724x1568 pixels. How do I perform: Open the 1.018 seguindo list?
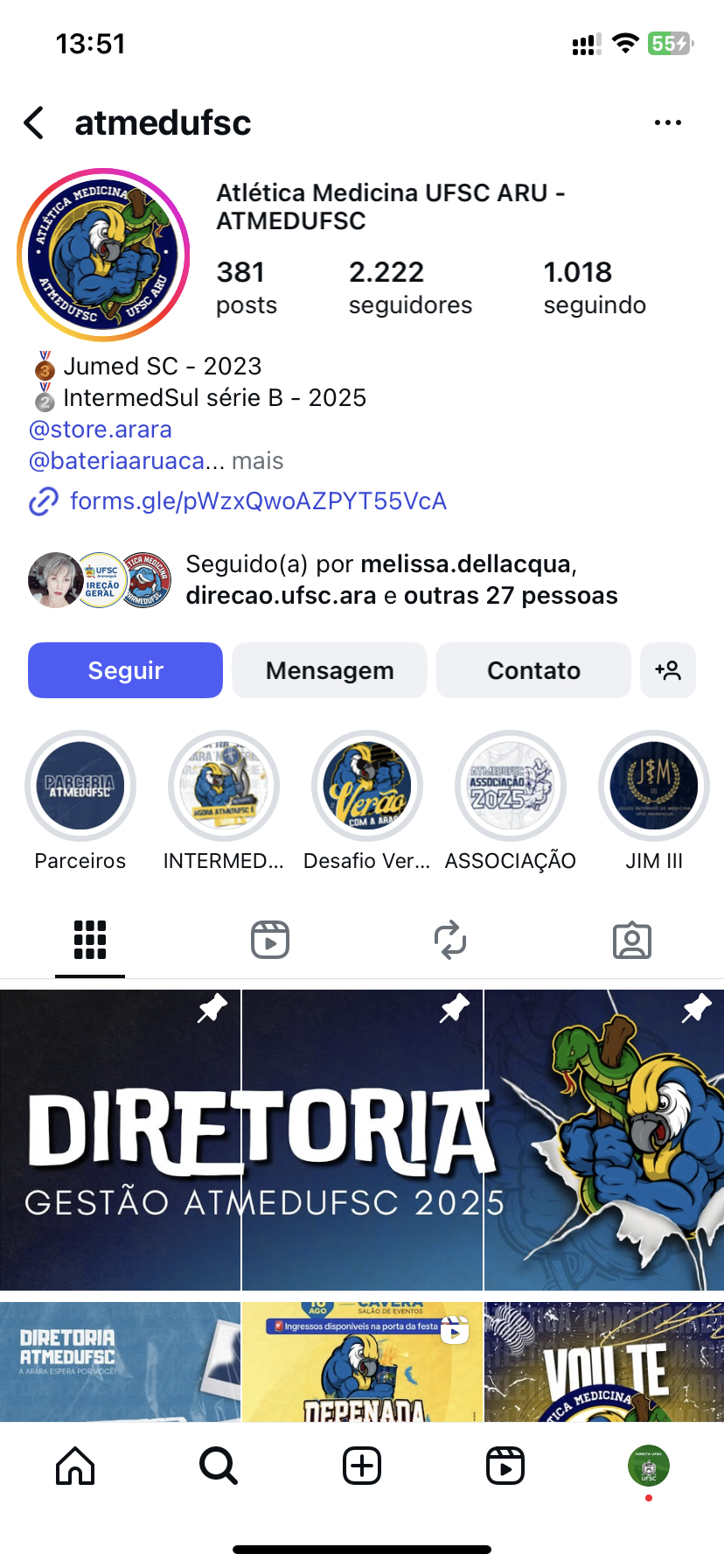point(595,287)
